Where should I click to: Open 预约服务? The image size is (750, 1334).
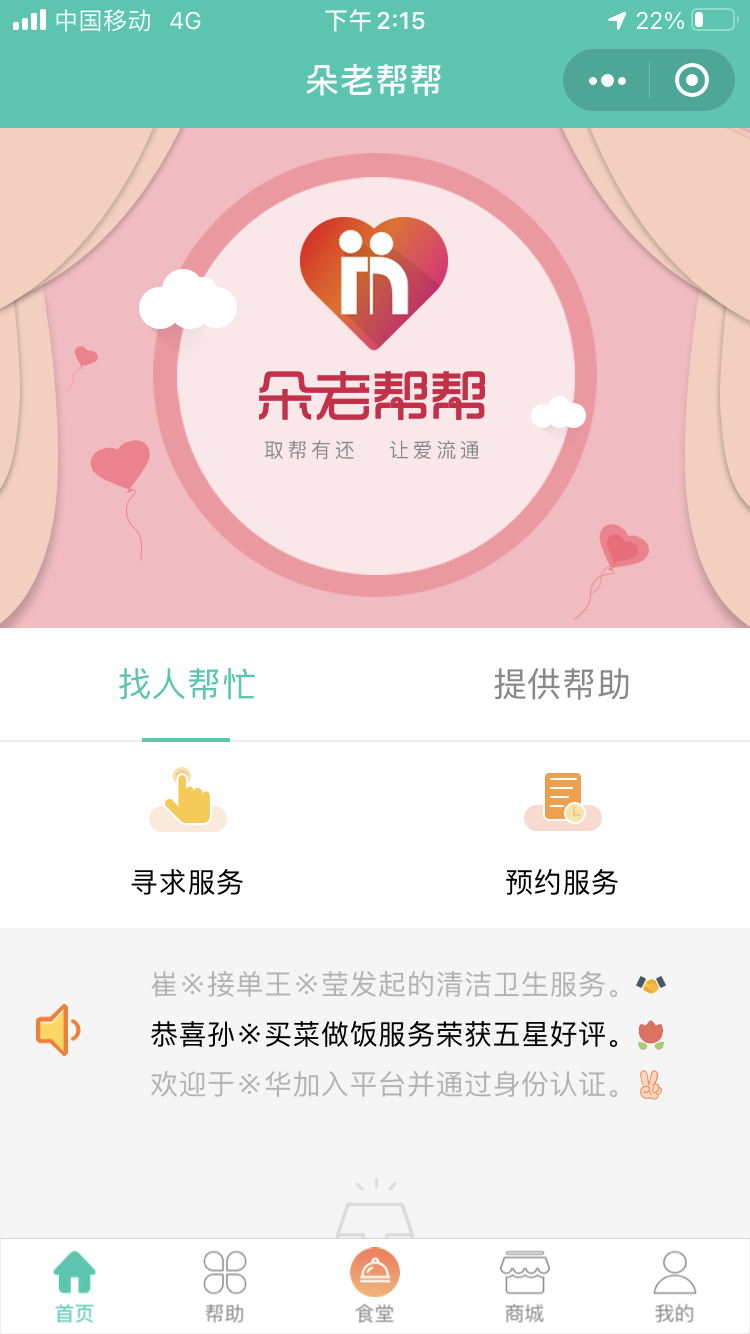[x=562, y=832]
